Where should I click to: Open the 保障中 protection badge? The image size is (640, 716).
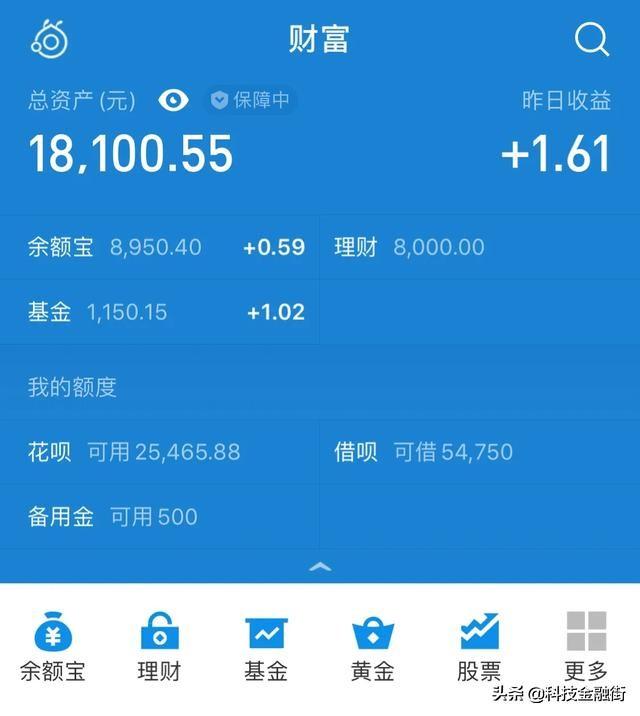pos(251,100)
